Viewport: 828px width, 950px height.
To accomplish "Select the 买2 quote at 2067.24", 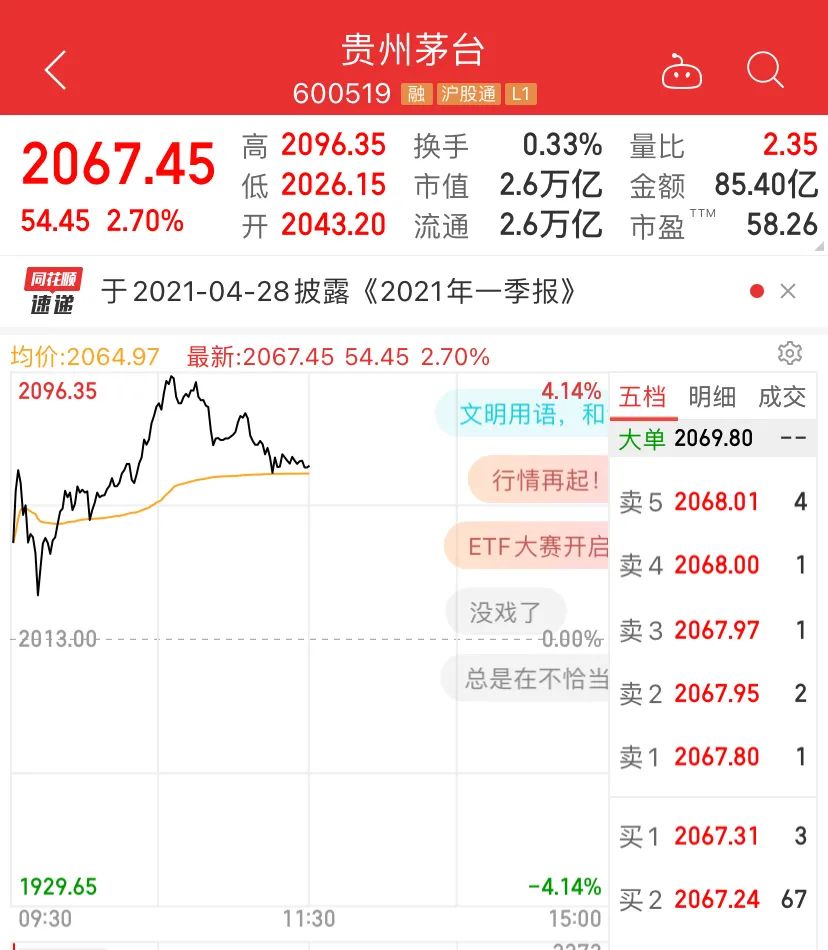I will pos(712,899).
